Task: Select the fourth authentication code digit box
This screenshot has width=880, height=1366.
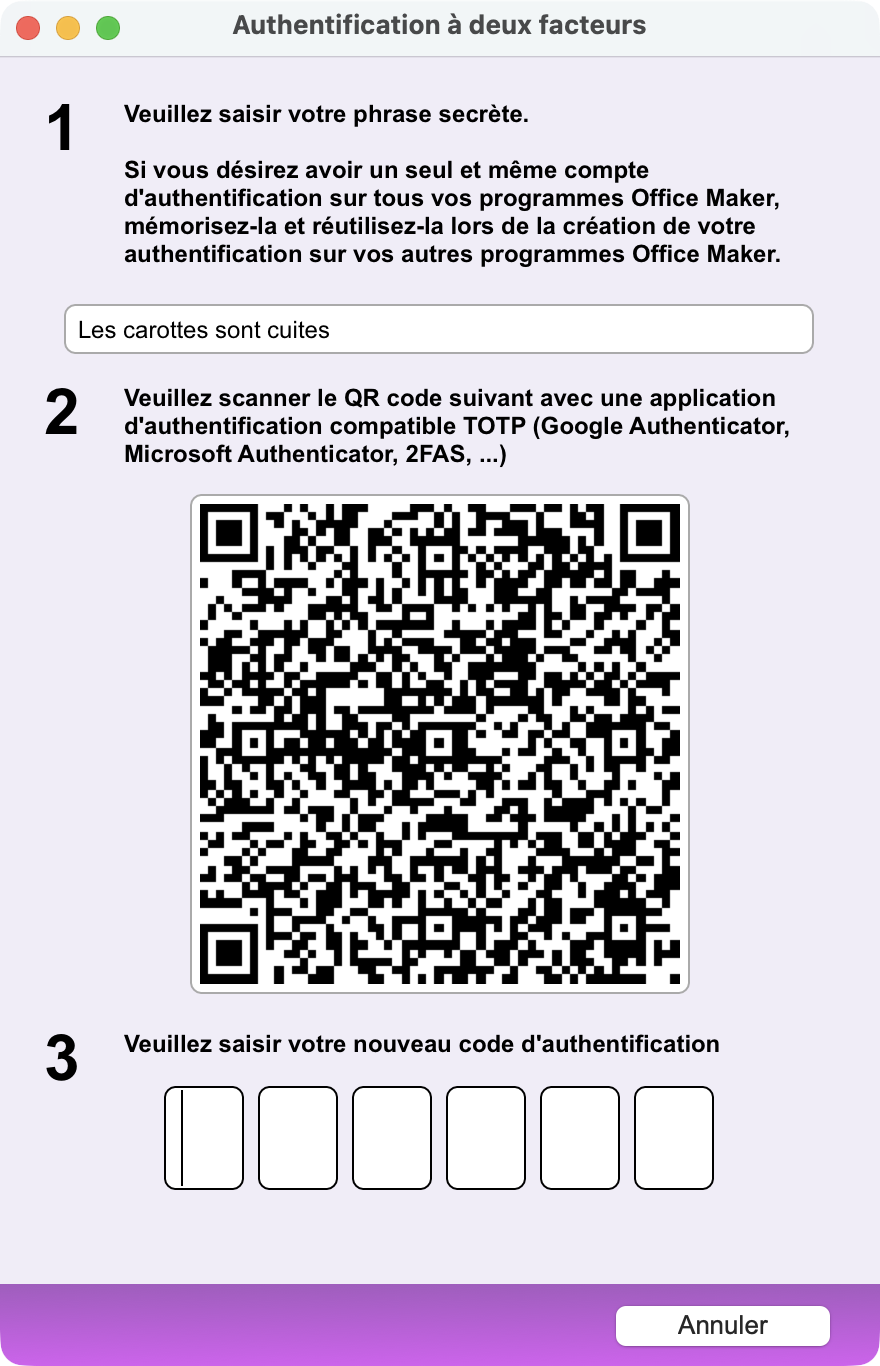Action: point(486,1138)
